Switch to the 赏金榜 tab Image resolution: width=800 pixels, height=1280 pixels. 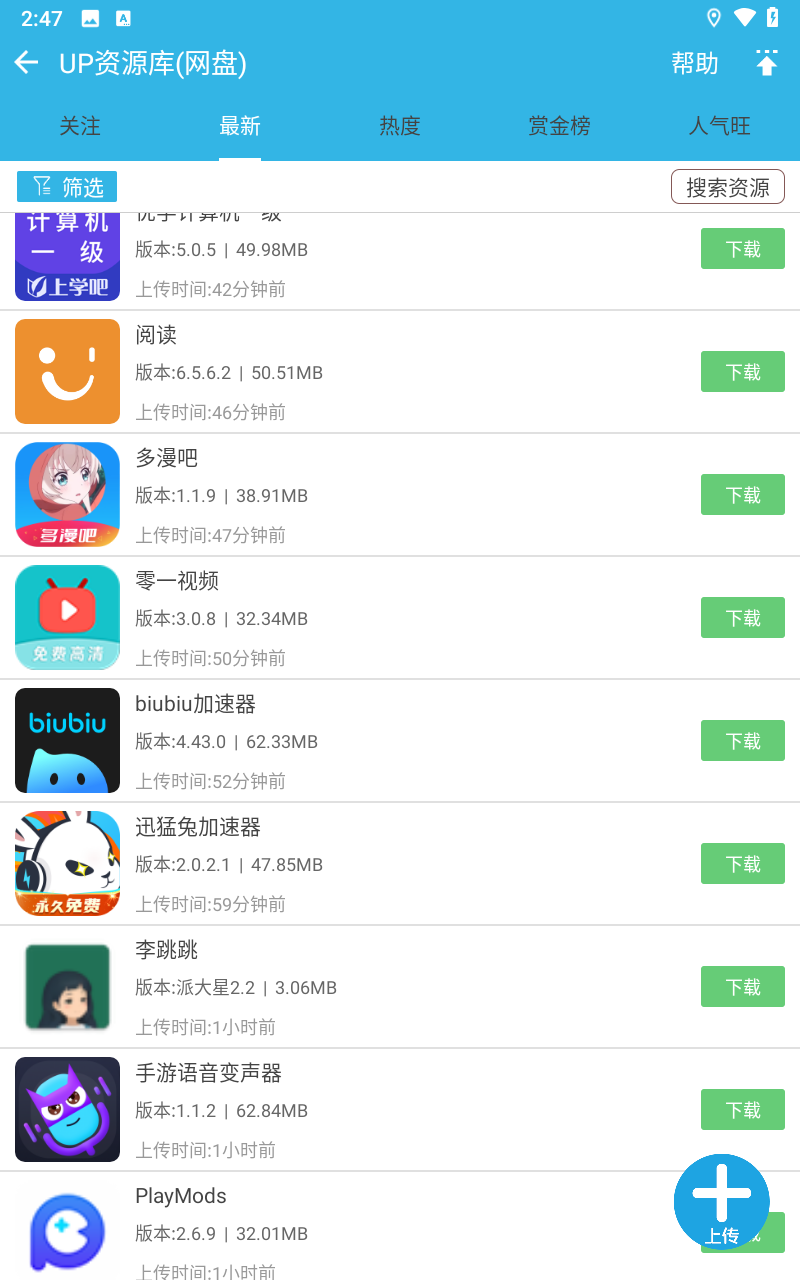[559, 126]
